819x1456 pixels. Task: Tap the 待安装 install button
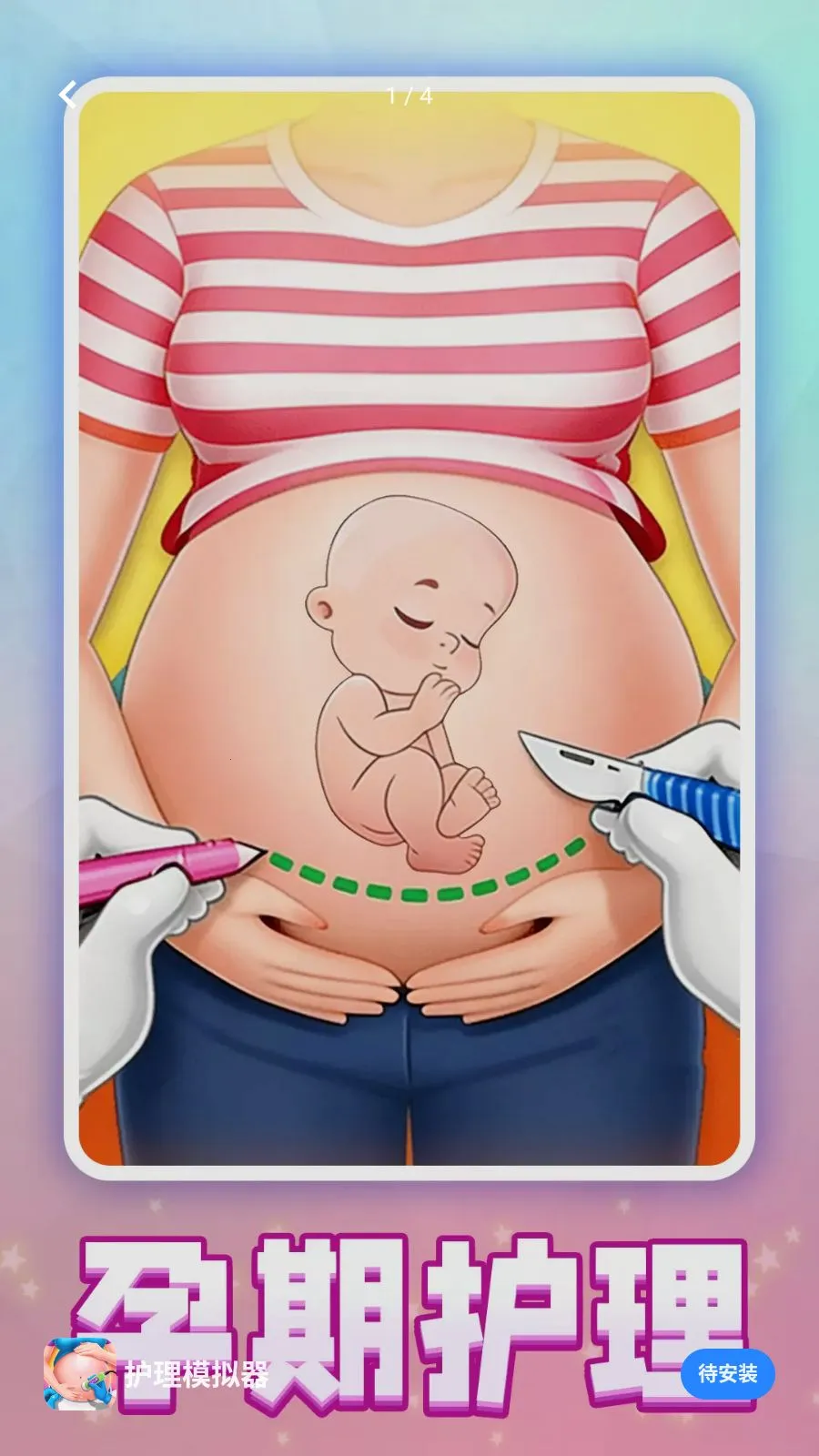pyautogui.click(x=727, y=1373)
